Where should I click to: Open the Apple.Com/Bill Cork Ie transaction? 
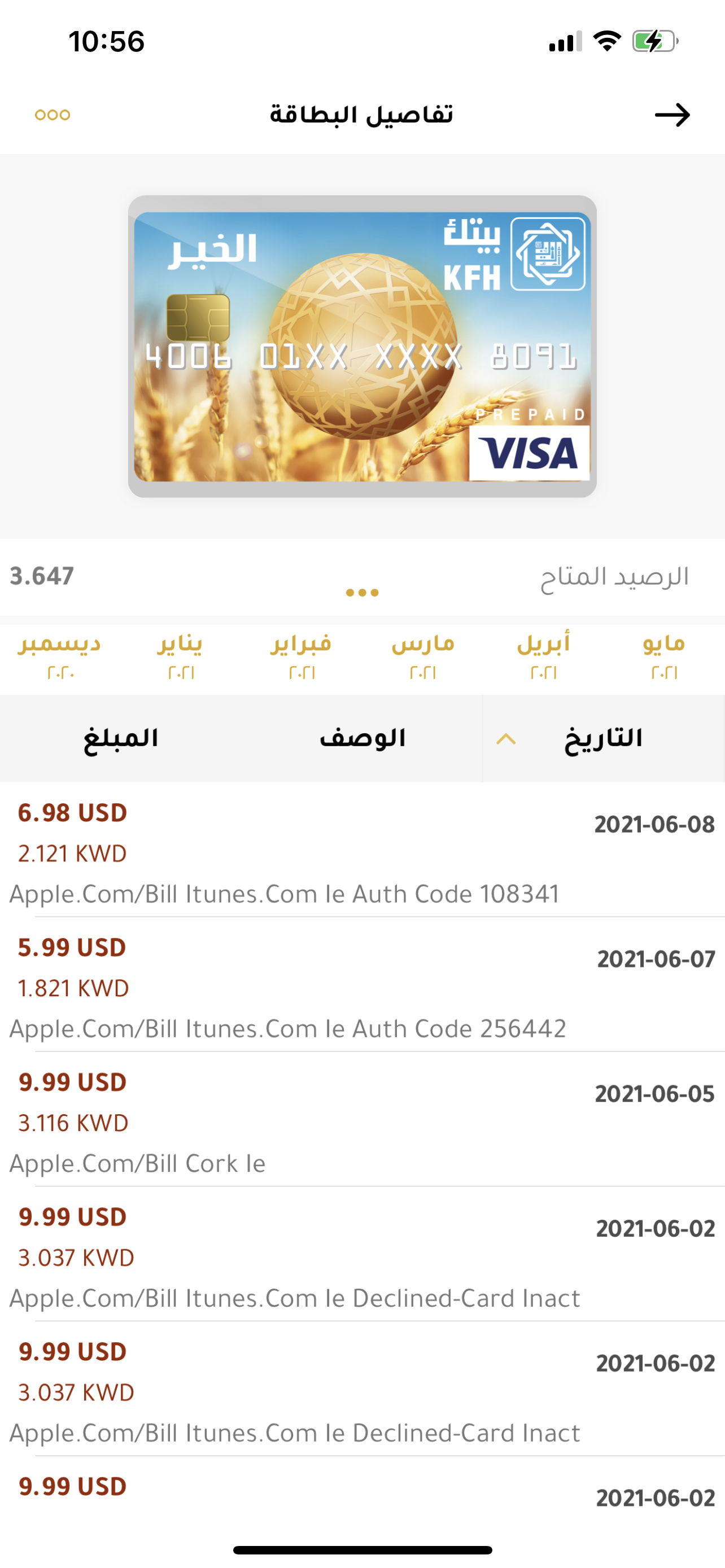pos(362,1122)
